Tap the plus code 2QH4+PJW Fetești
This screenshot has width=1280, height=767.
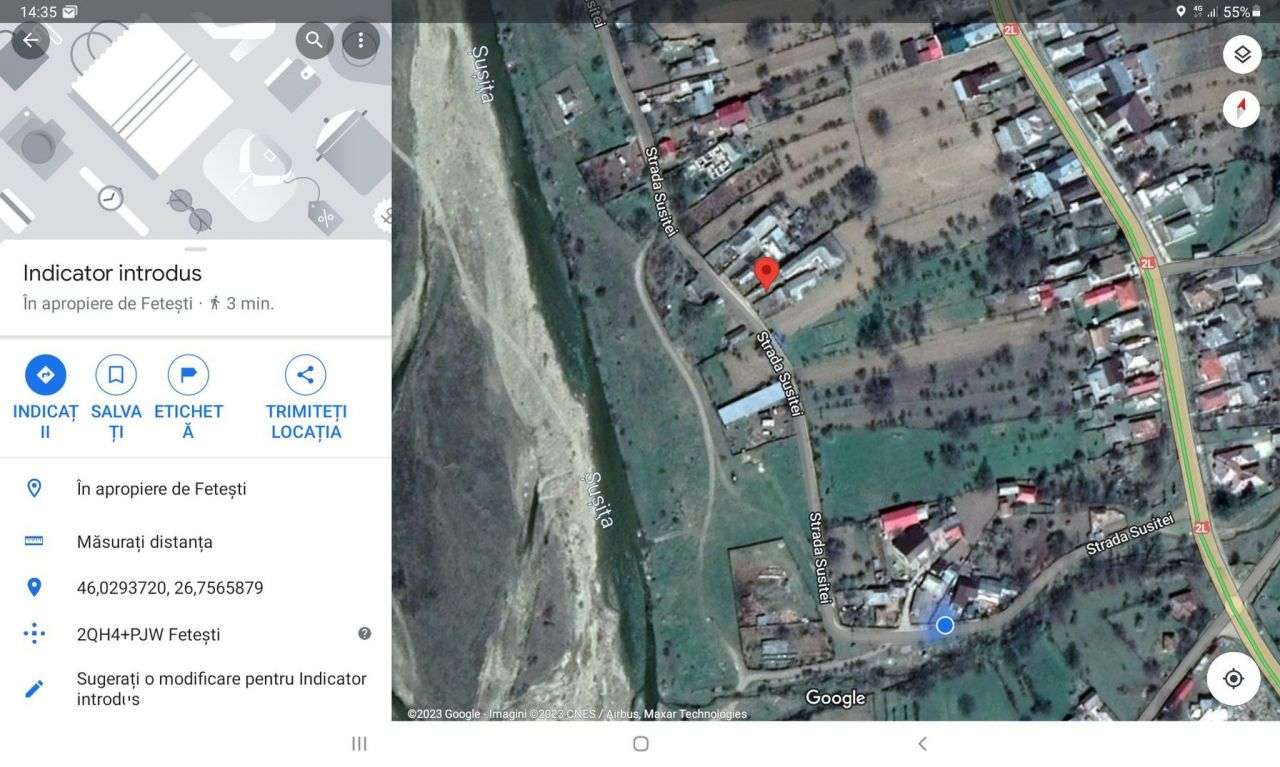coord(148,634)
